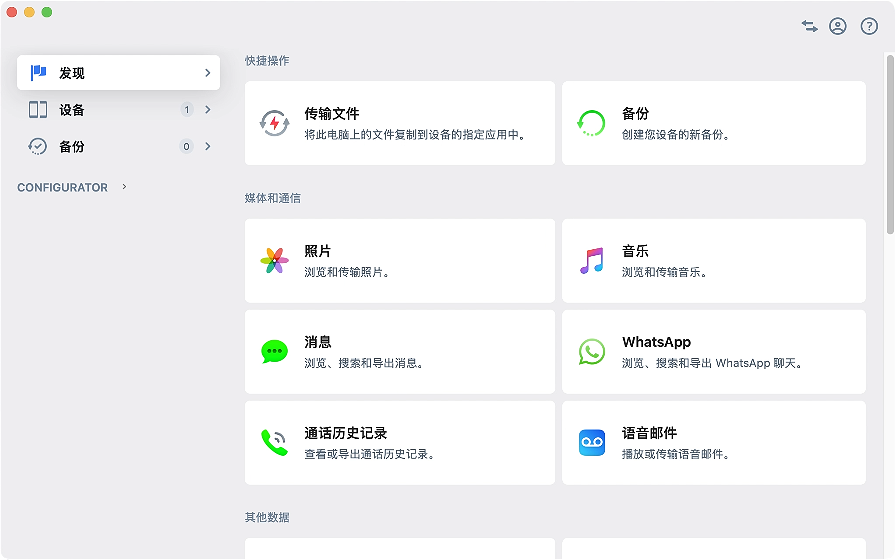Open 设备 in the sidebar
This screenshot has width=895, height=560.
(x=118, y=110)
